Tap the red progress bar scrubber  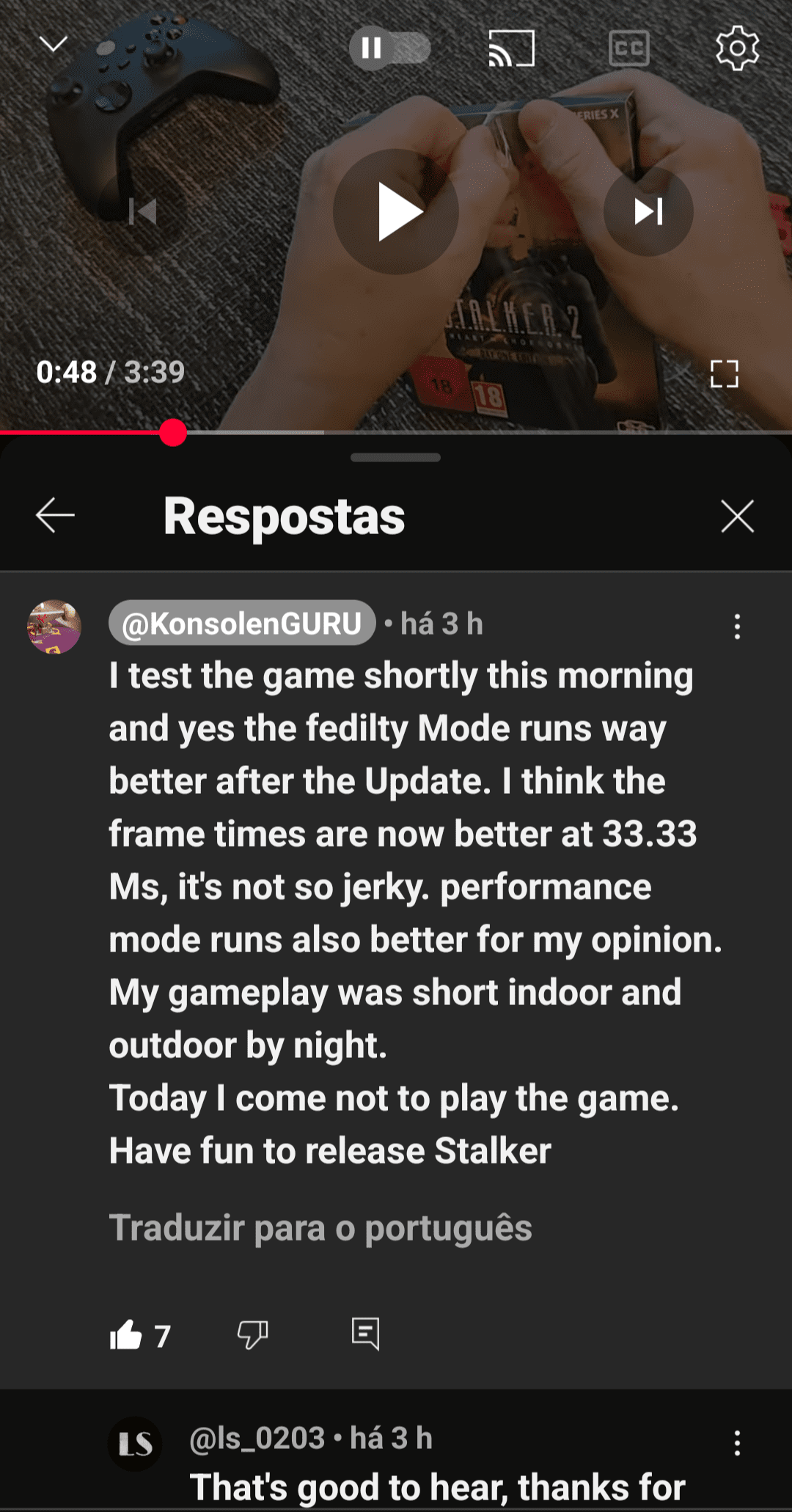(173, 433)
